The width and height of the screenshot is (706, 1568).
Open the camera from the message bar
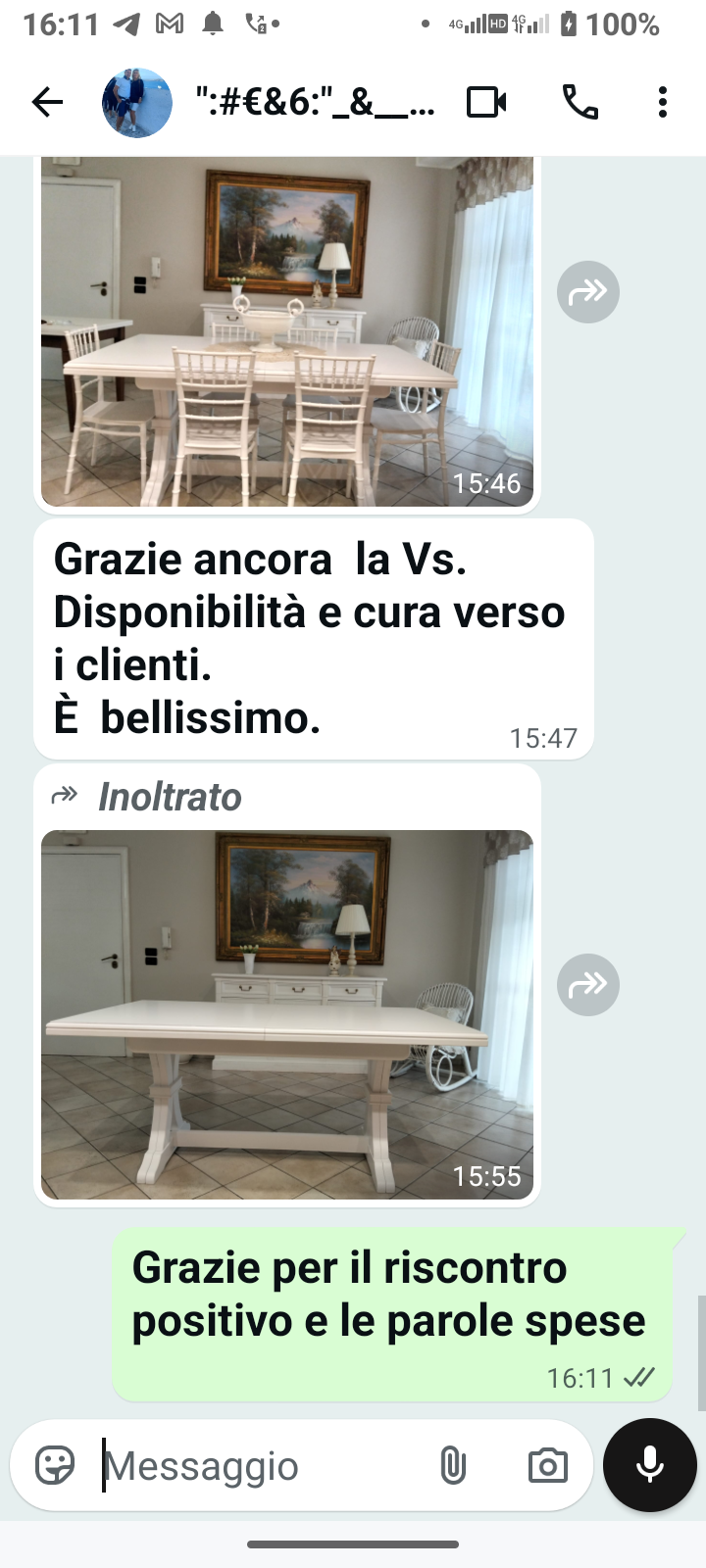coord(547,1466)
